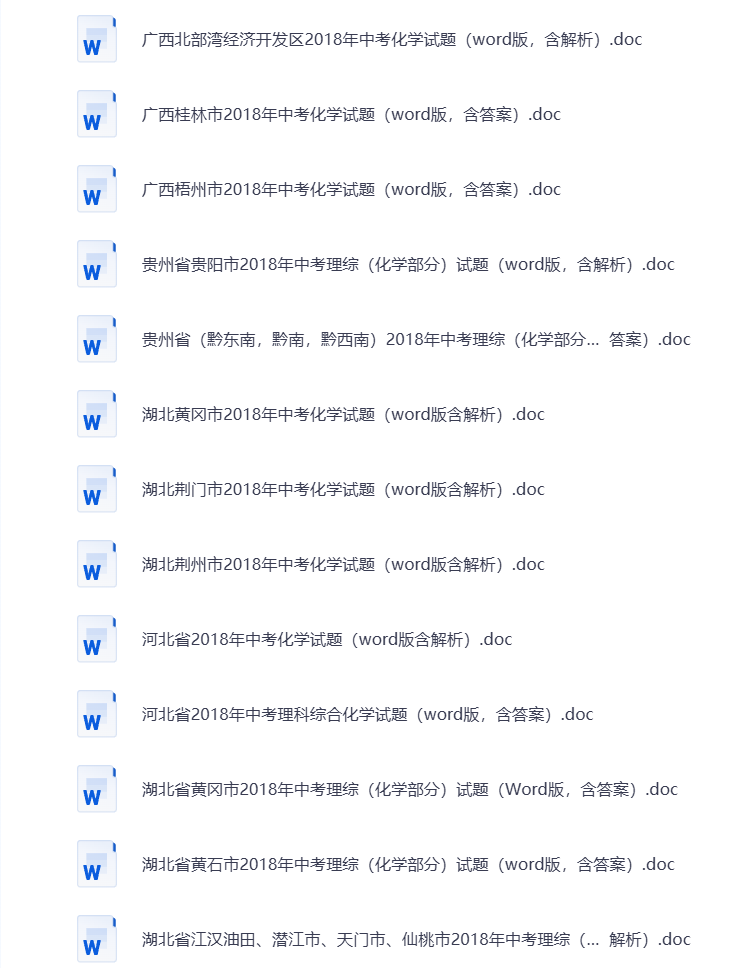This screenshot has height=968, width=747.
Task: Open 广西桂林市2018年中考化学试题 file link
Action: (x=348, y=115)
